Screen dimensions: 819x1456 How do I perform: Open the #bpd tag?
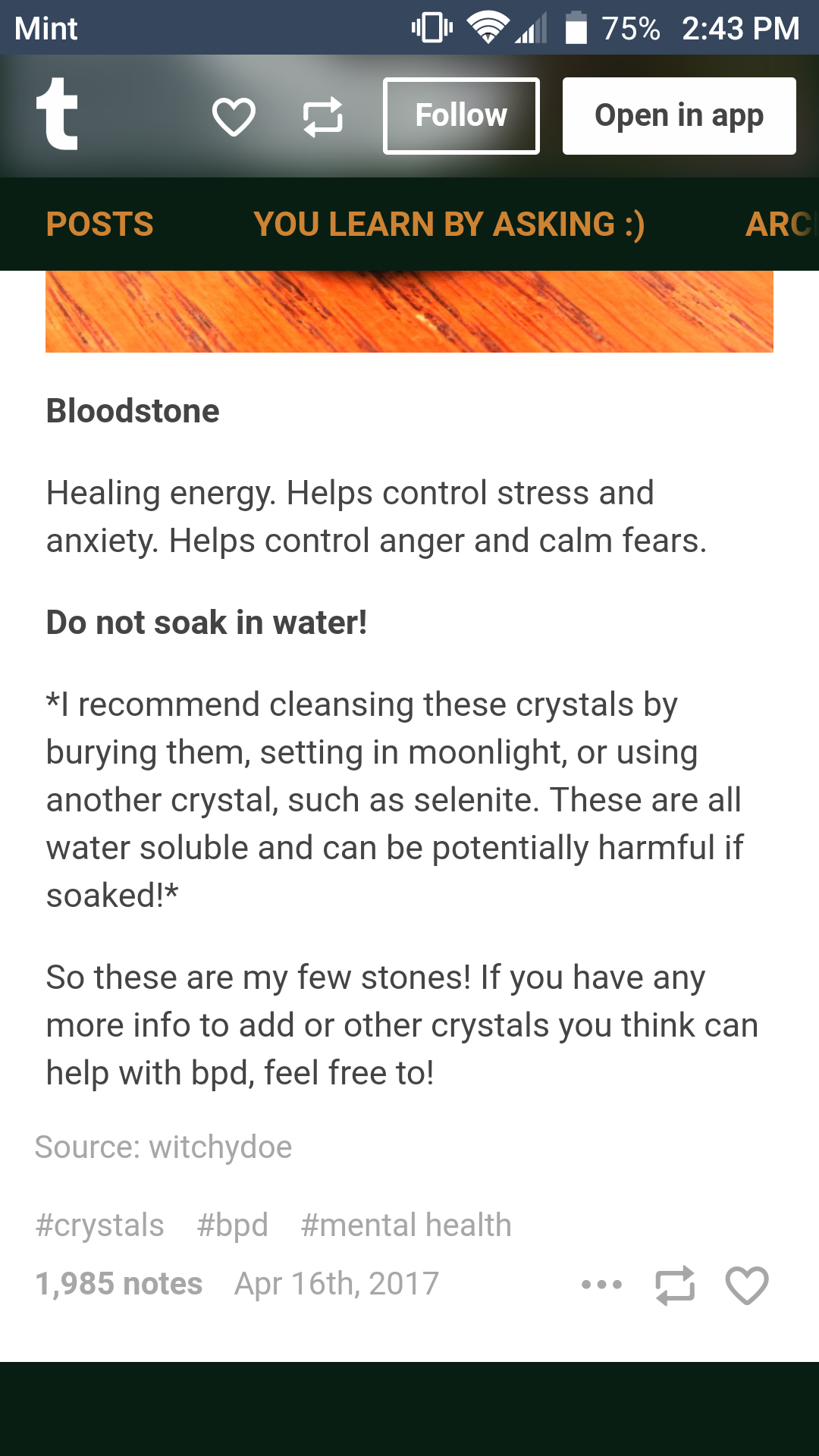[x=232, y=1225]
